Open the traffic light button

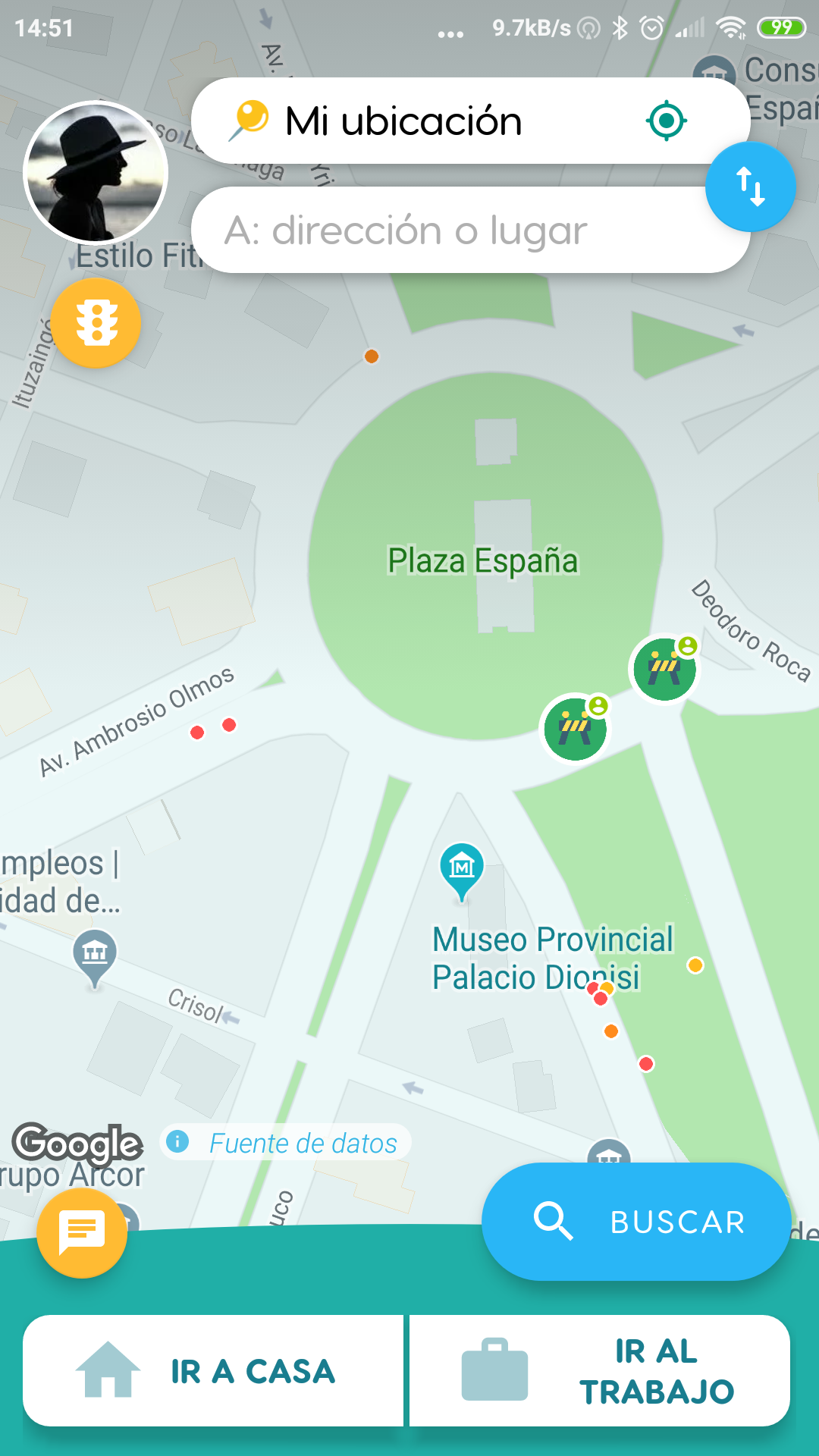click(96, 323)
